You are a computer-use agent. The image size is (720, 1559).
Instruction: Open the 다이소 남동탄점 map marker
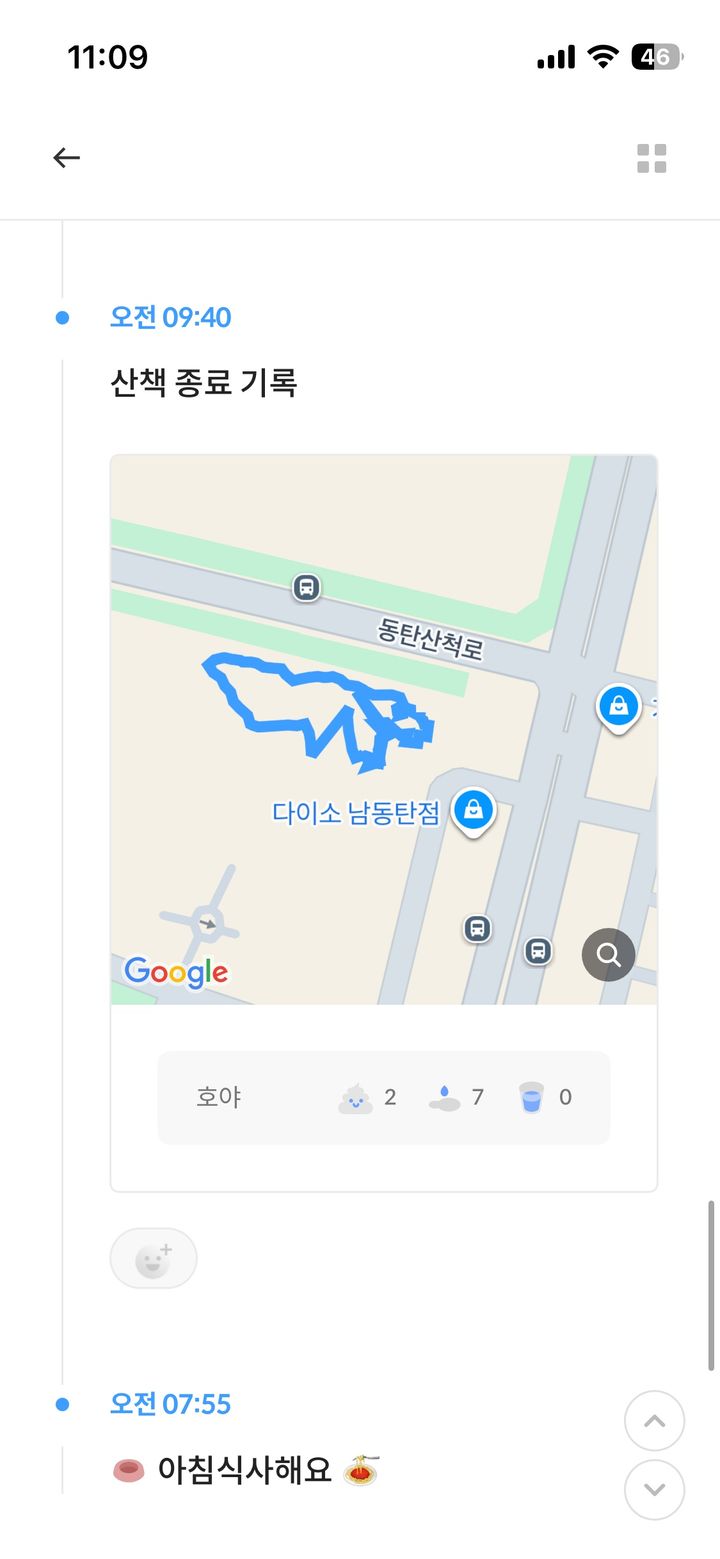click(x=474, y=810)
